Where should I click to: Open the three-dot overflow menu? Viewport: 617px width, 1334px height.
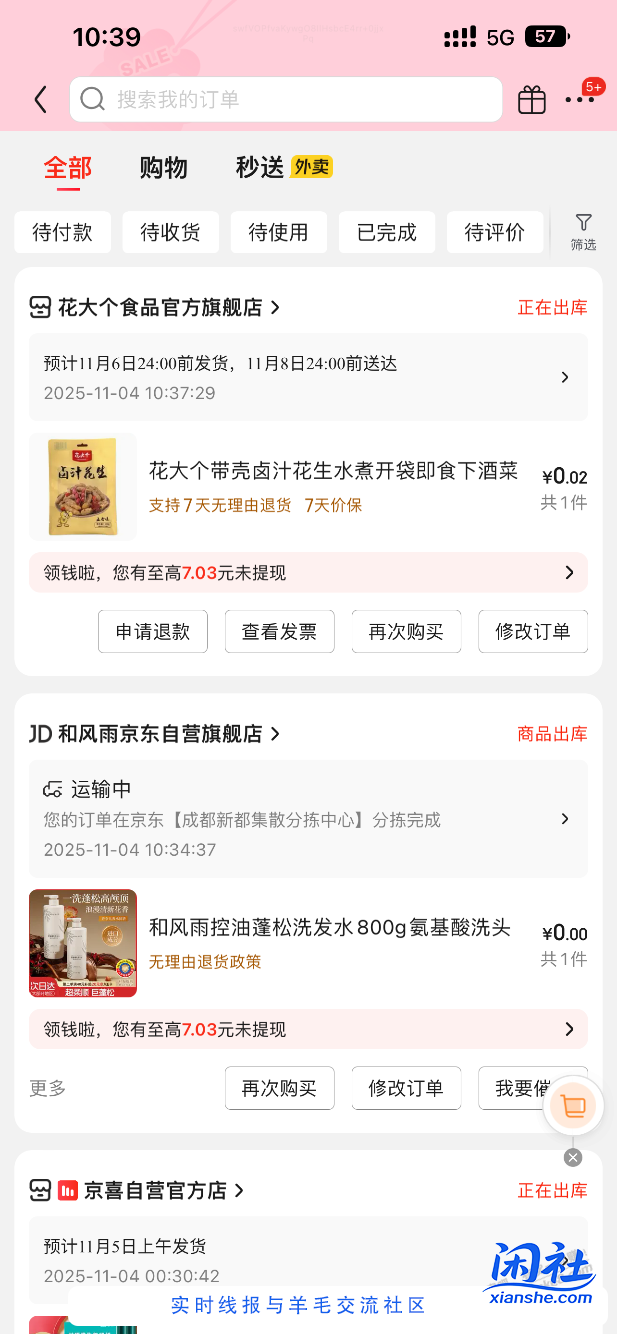[x=579, y=99]
